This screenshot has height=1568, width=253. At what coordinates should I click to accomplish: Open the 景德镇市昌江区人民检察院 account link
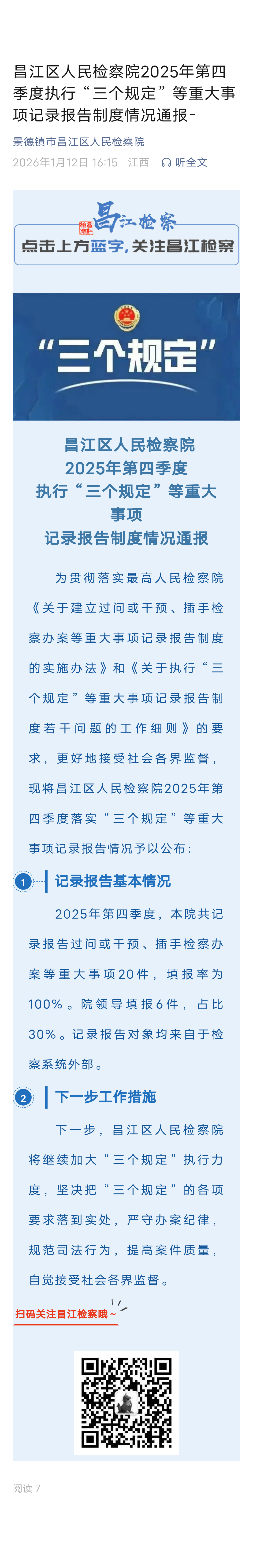point(79,142)
